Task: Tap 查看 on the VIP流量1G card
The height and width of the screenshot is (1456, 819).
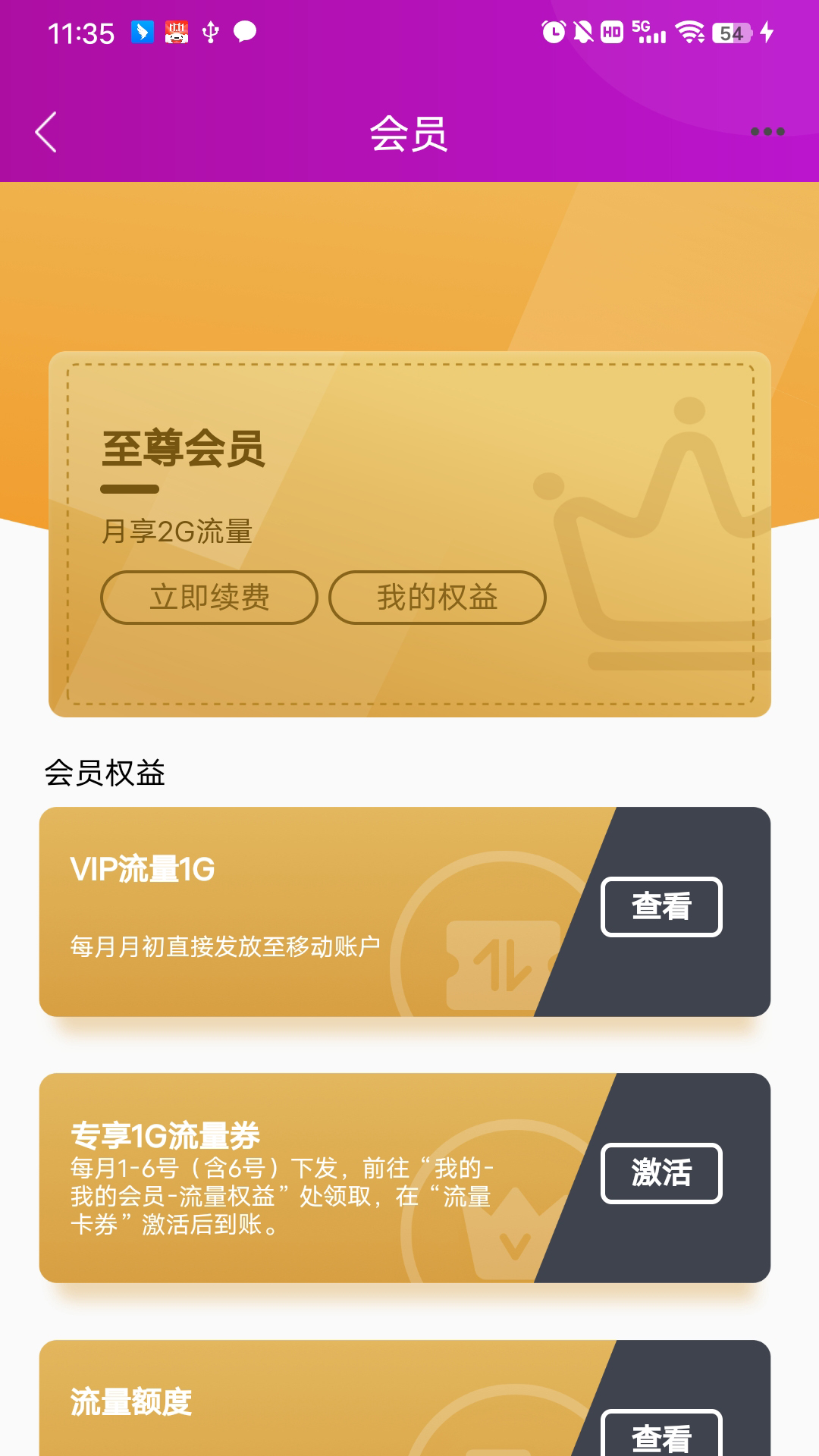Action: tap(661, 907)
